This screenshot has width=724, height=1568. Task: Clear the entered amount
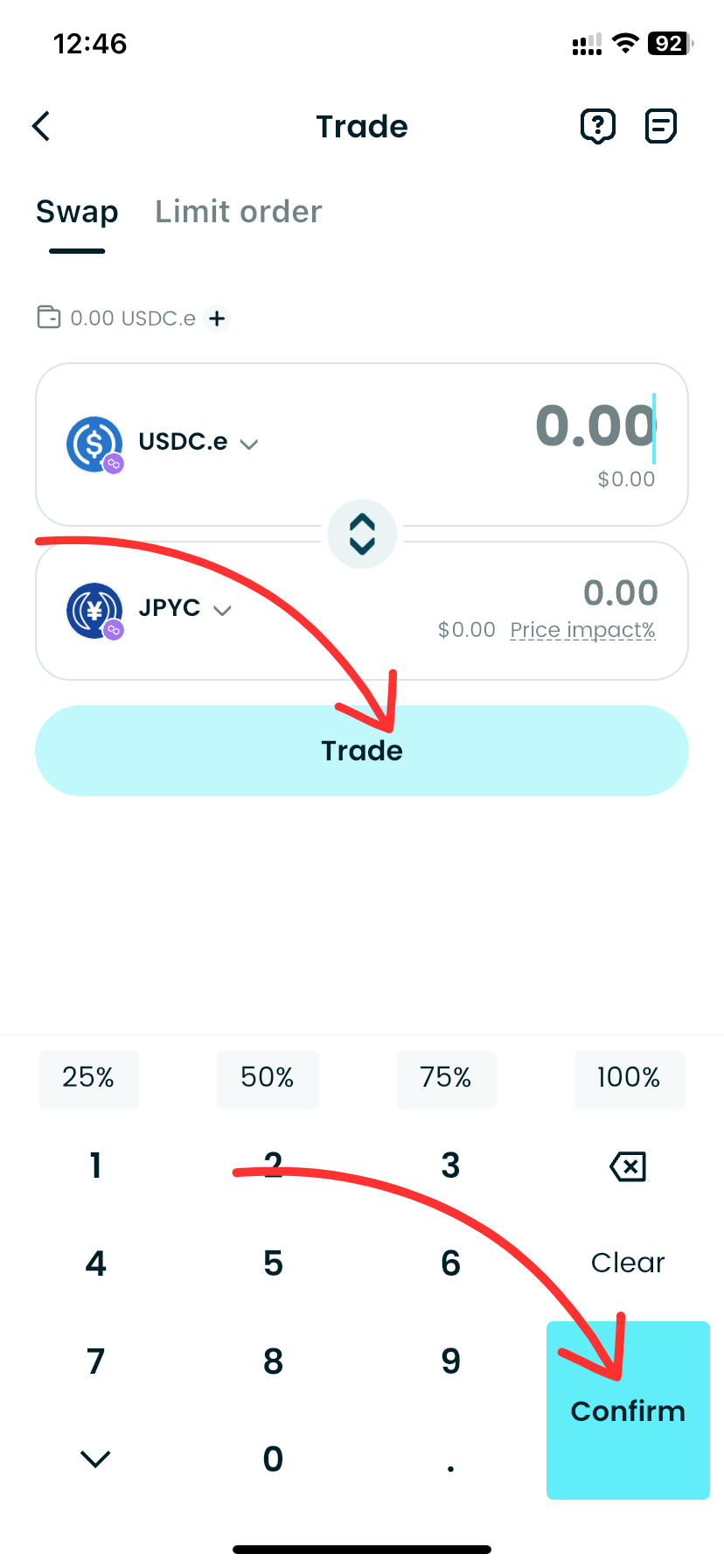627,1263
